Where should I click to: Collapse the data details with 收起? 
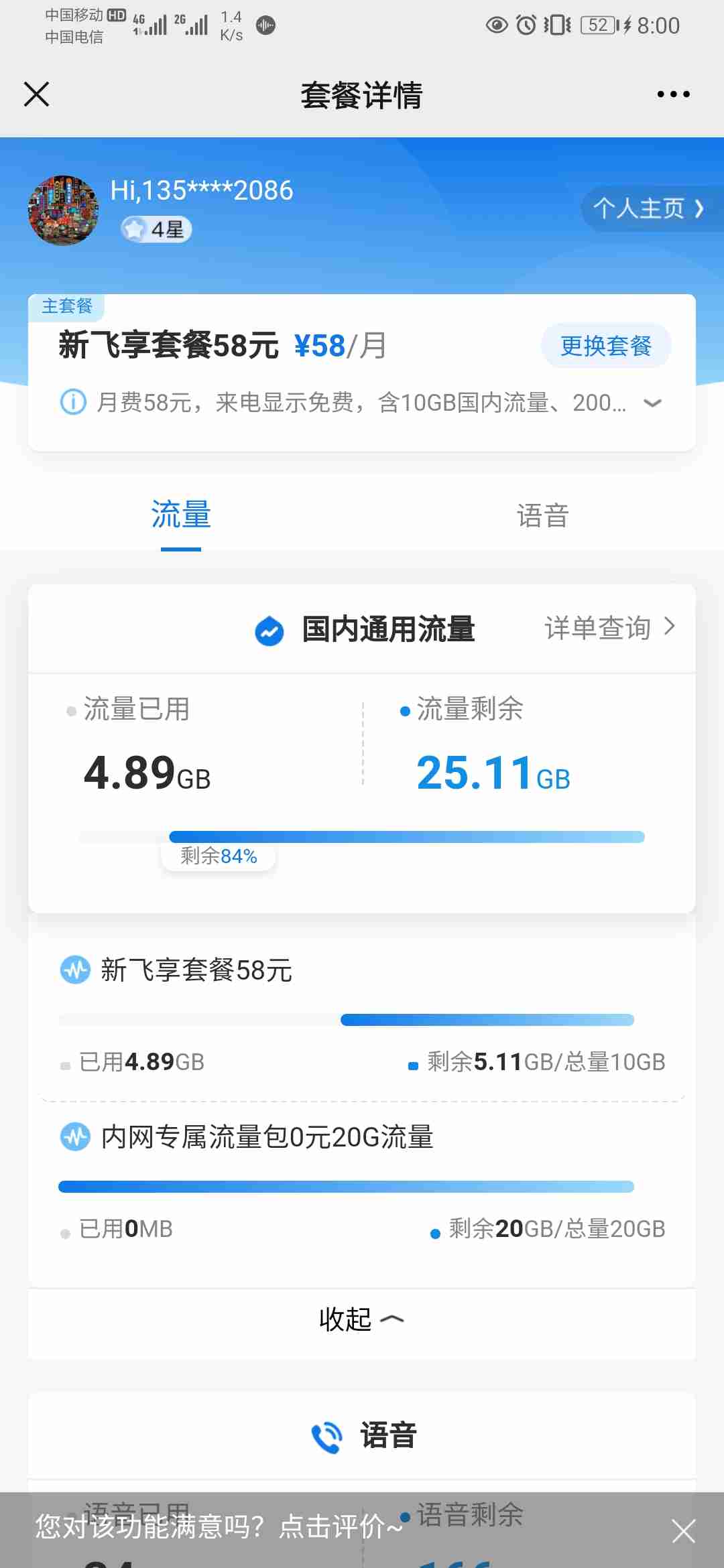click(x=361, y=1319)
